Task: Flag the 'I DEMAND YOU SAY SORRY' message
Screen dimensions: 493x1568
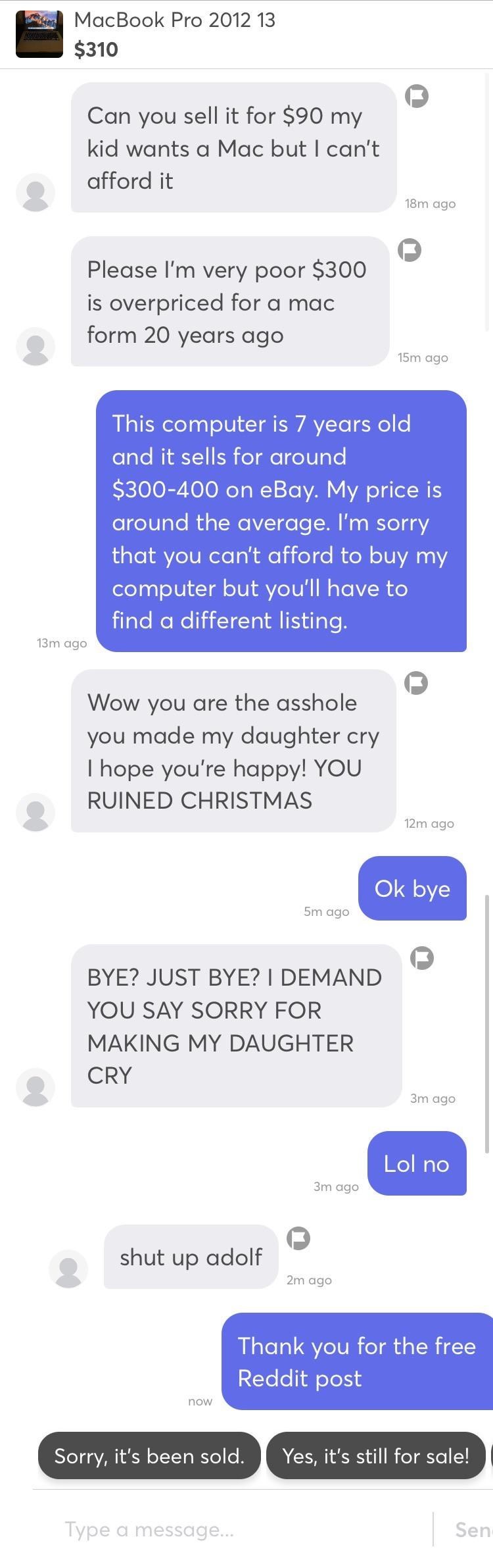Action: pyautogui.click(x=421, y=958)
